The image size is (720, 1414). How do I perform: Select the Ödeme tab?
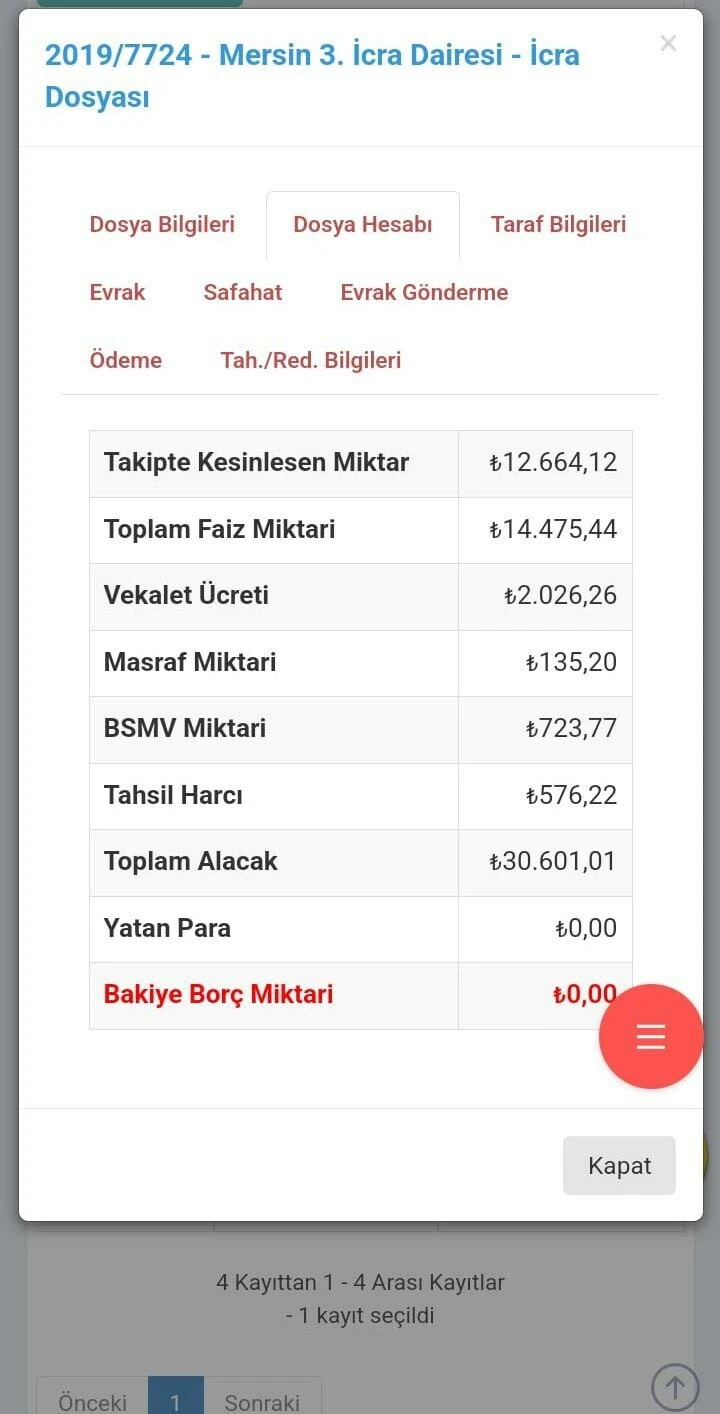pyautogui.click(x=125, y=360)
